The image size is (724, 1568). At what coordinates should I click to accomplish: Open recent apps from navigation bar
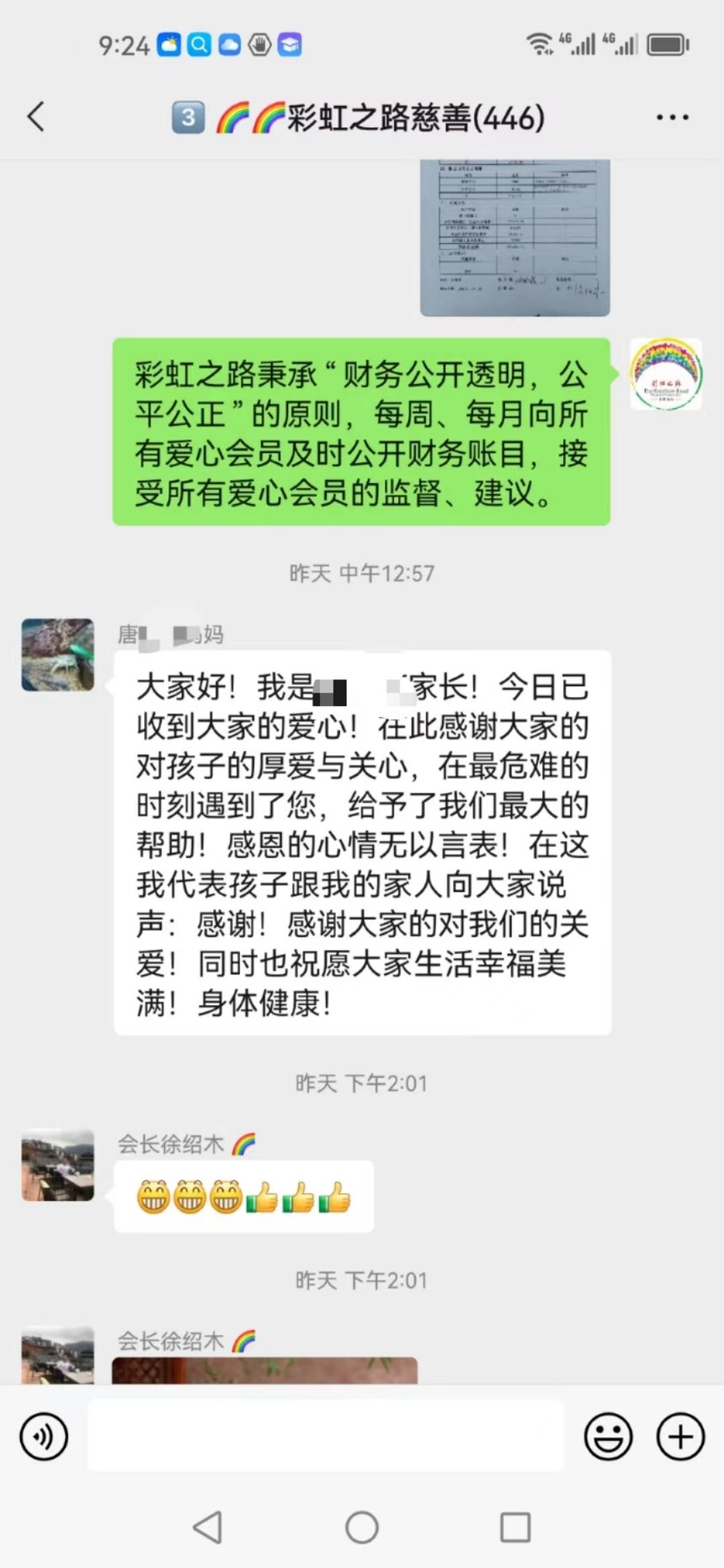[x=515, y=1527]
